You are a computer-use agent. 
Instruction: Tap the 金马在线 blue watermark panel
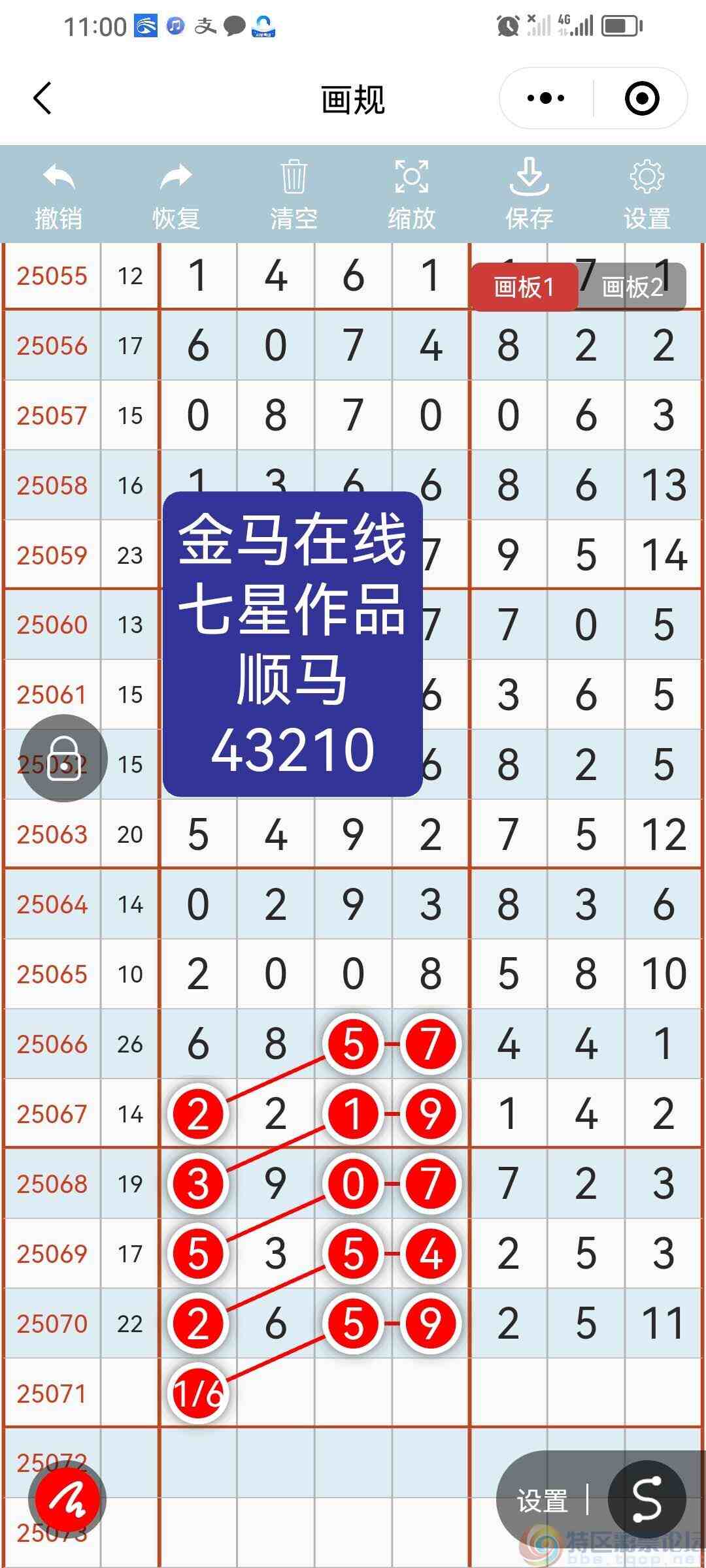tap(294, 644)
